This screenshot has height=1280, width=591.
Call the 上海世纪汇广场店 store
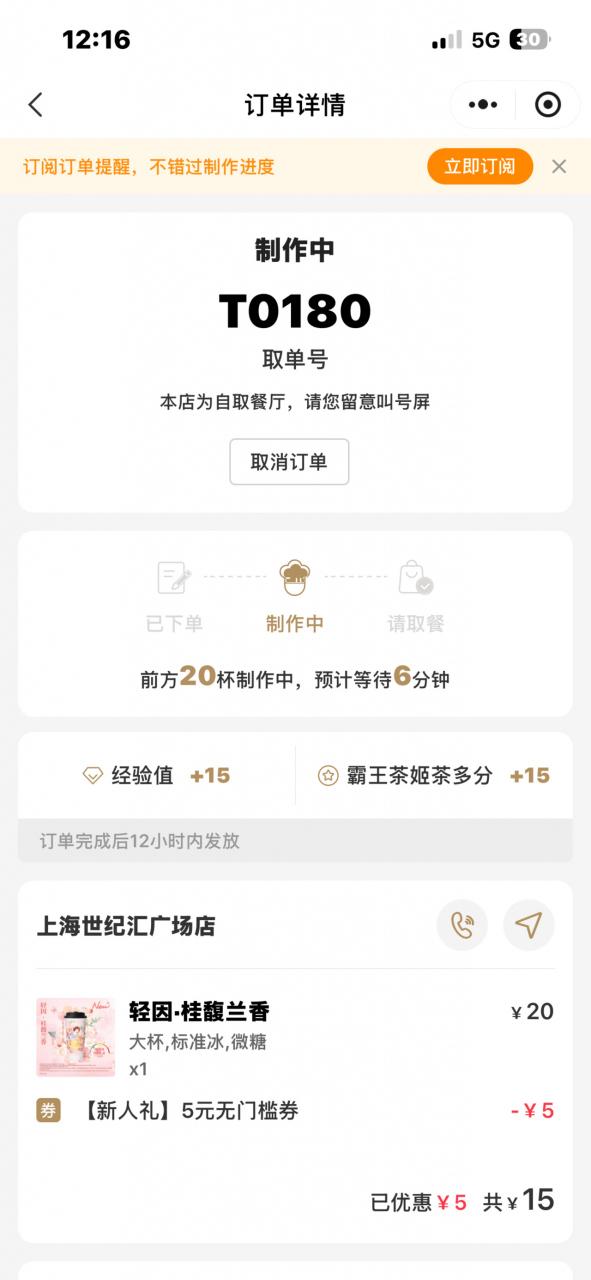coord(462,926)
